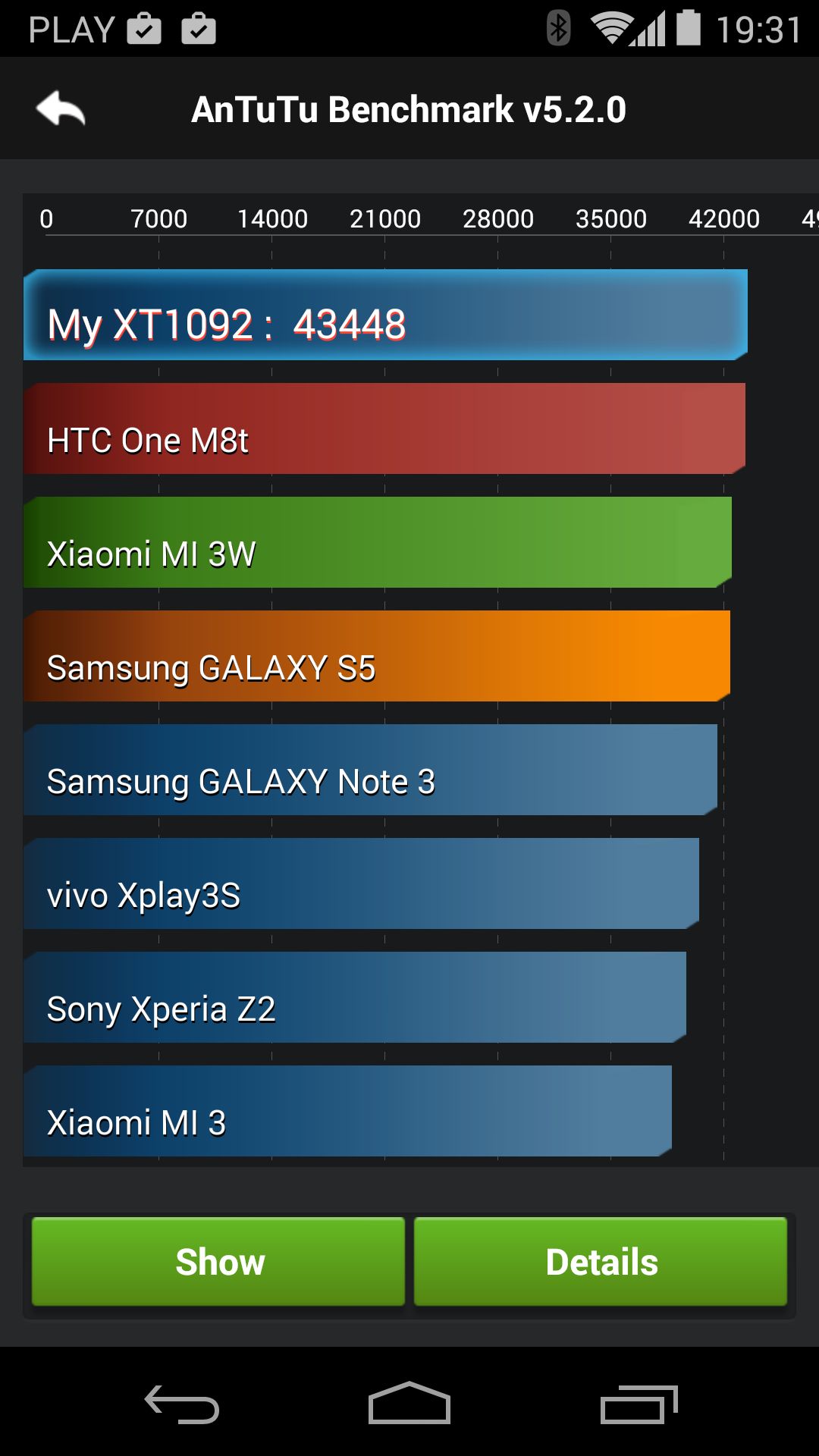Tap the Show button
Screen dimensions: 819x1456
click(x=218, y=1262)
